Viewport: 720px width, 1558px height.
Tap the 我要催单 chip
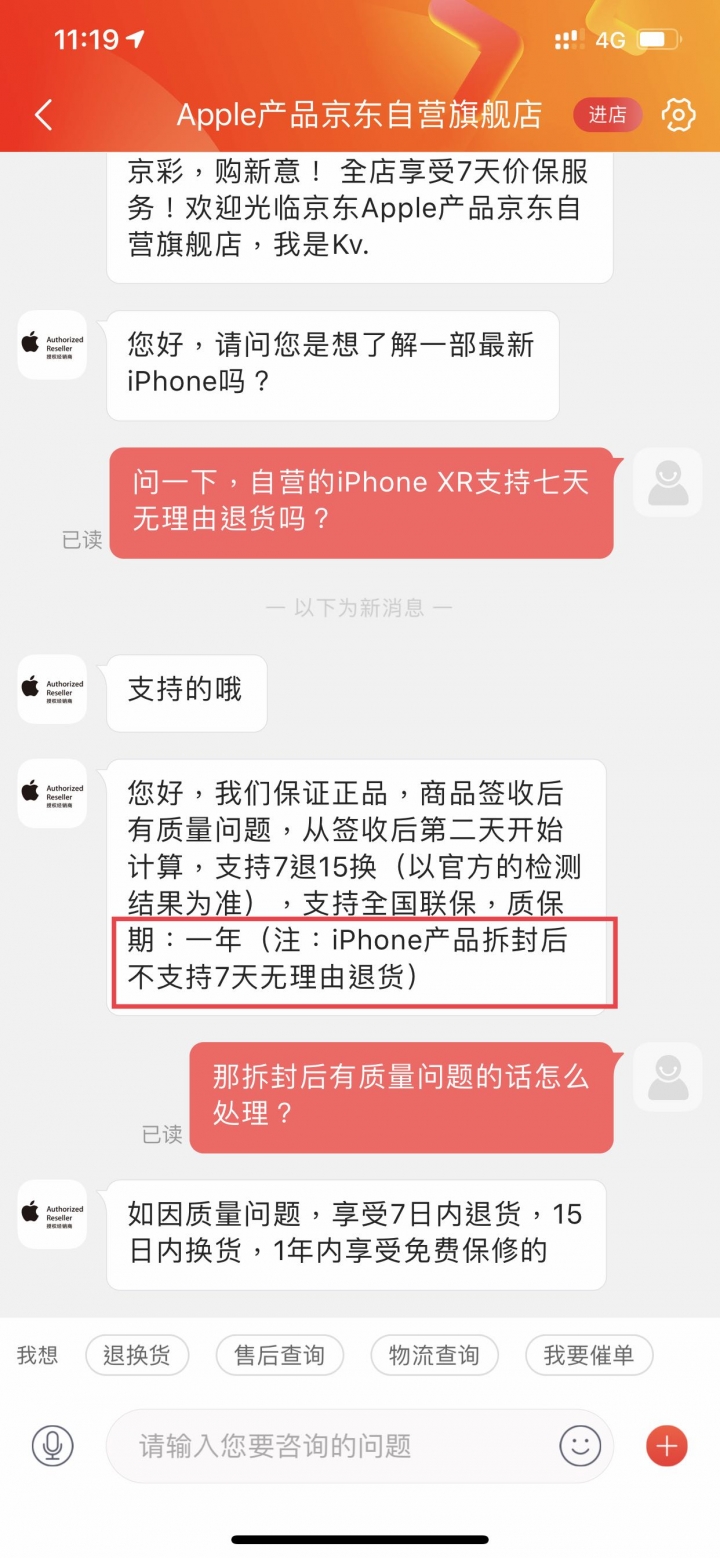pos(588,1355)
